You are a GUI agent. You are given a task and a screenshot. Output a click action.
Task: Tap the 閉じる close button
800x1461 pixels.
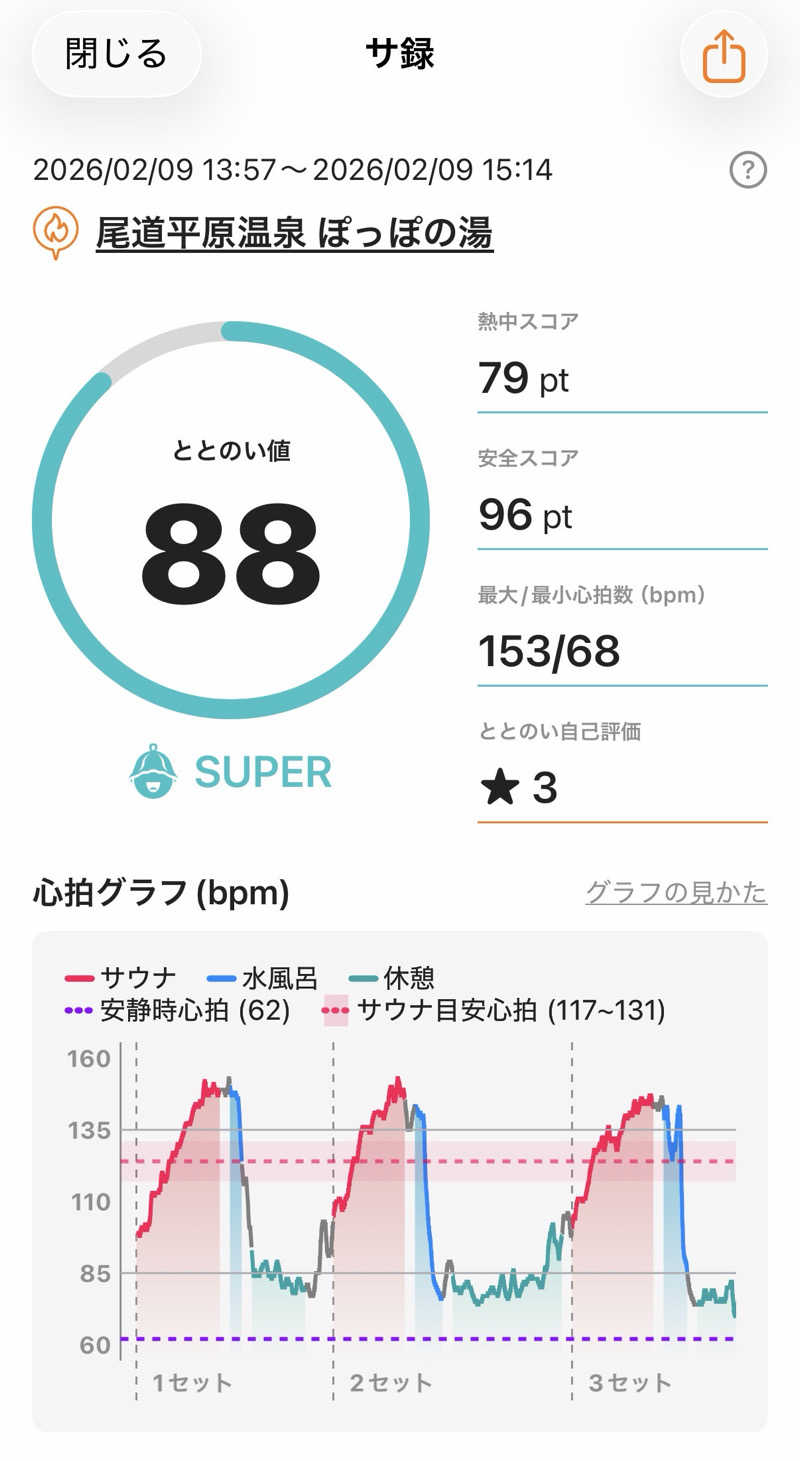116,54
